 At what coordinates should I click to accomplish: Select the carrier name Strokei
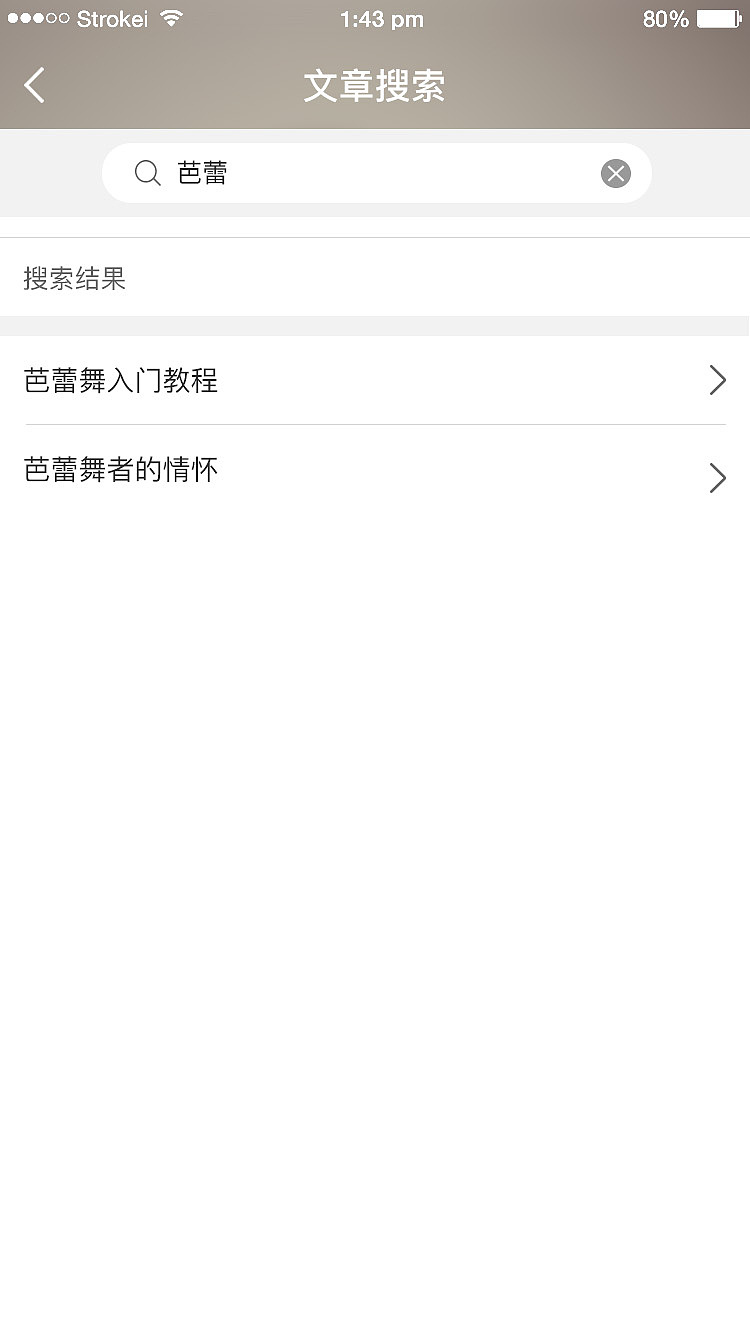click(113, 18)
